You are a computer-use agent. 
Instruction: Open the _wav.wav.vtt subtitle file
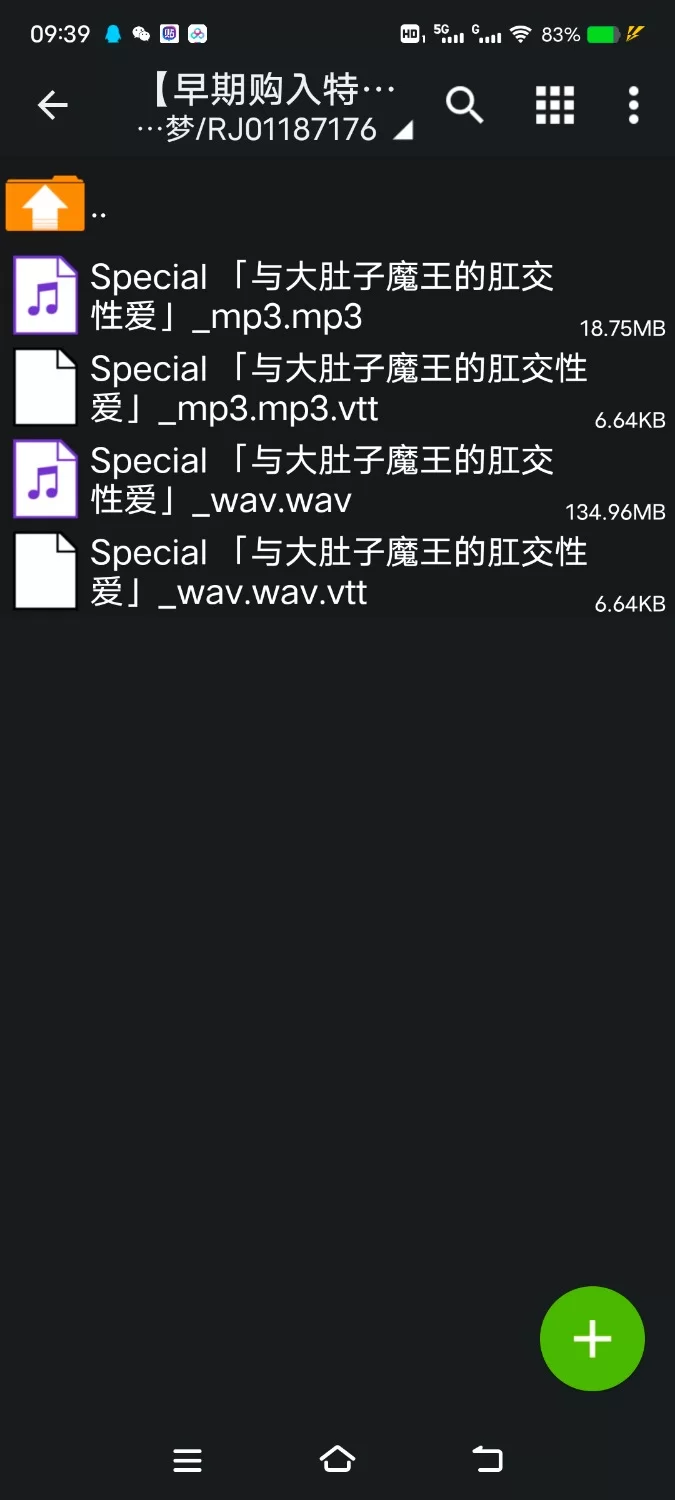(x=320, y=572)
